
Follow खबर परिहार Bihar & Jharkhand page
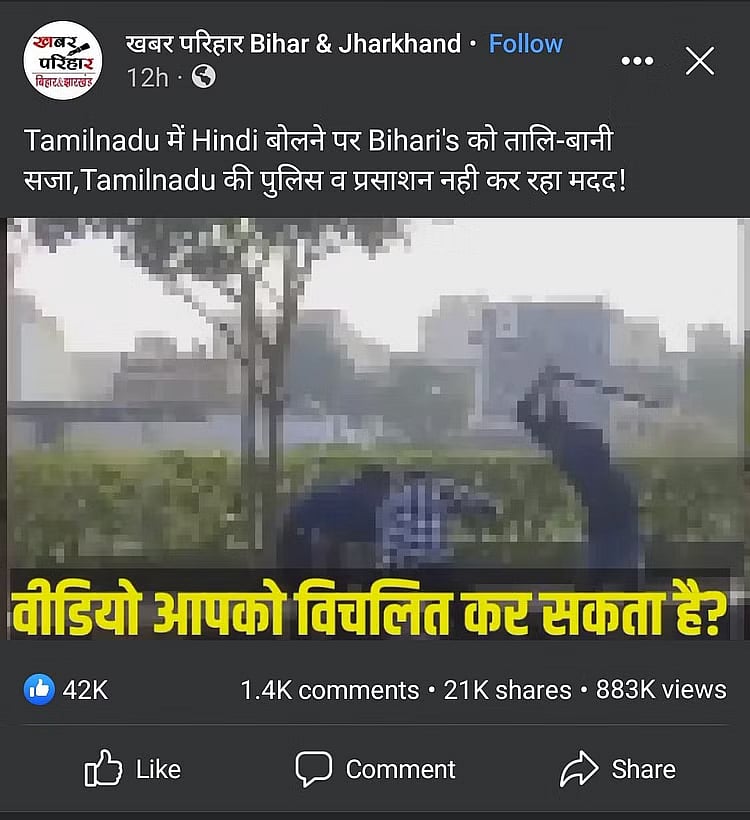click(525, 44)
